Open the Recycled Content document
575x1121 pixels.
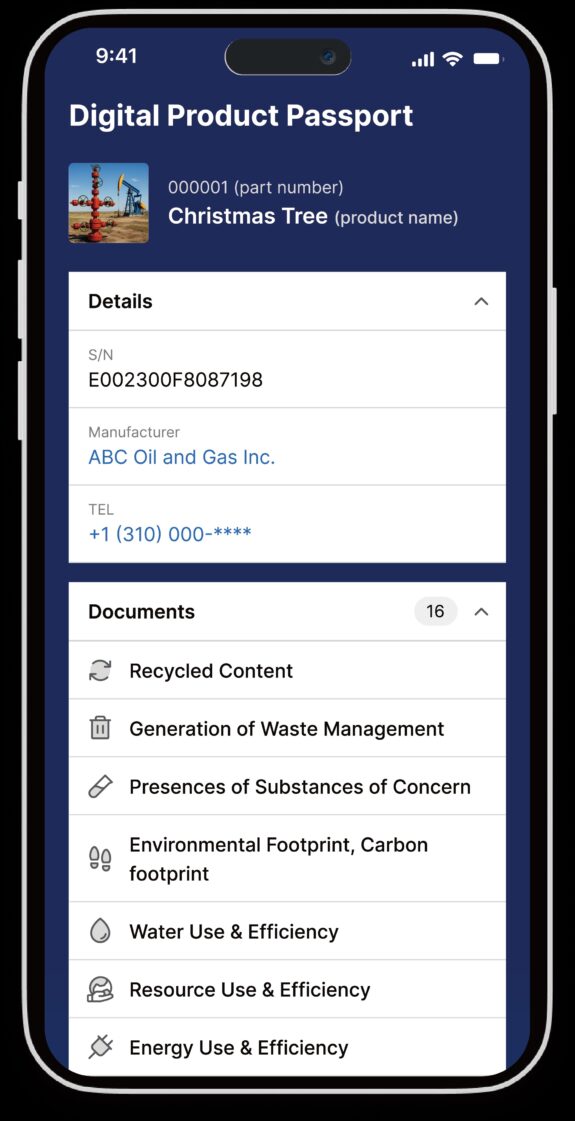click(287, 671)
